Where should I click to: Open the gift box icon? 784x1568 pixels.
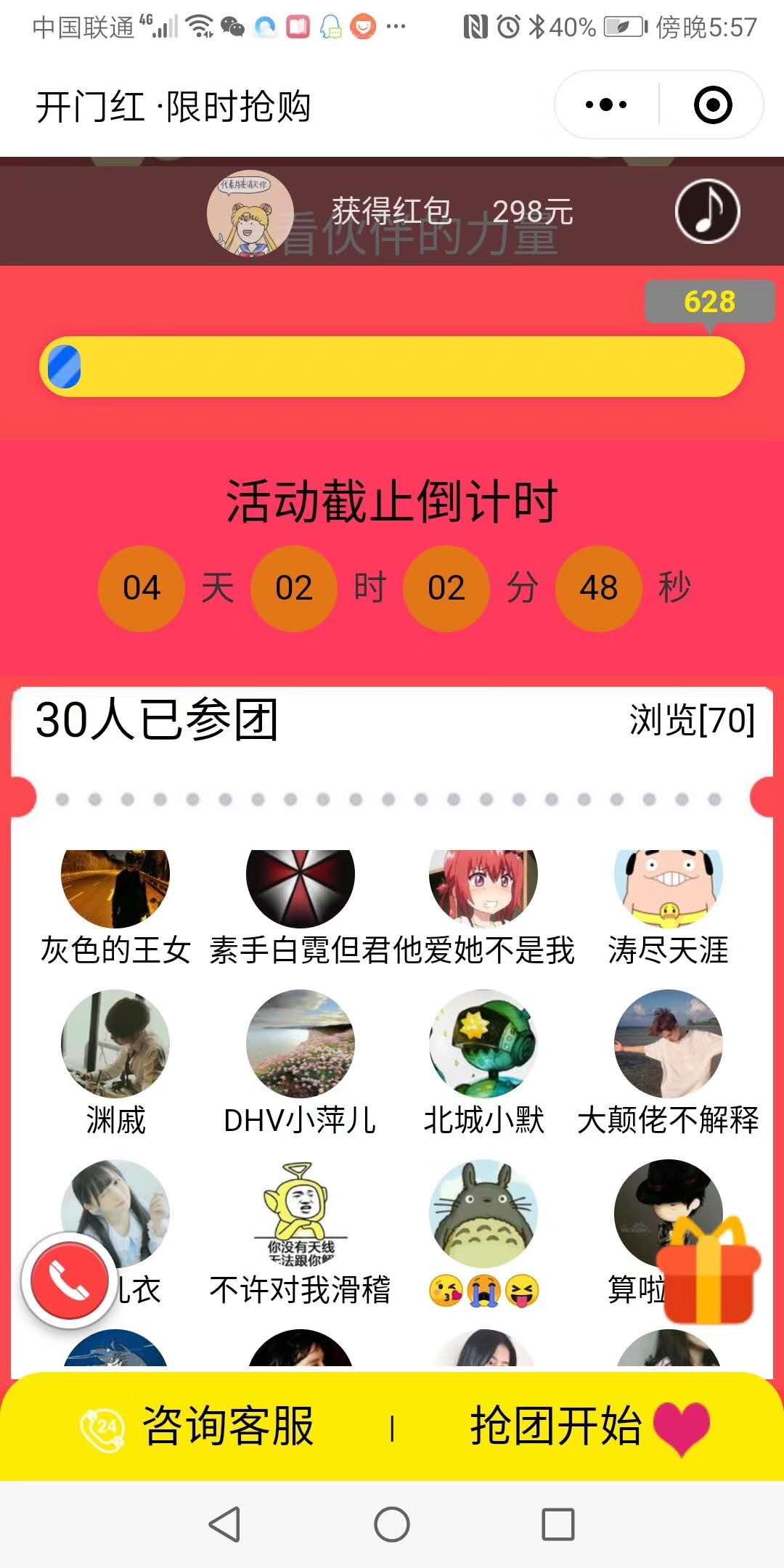click(x=710, y=1272)
